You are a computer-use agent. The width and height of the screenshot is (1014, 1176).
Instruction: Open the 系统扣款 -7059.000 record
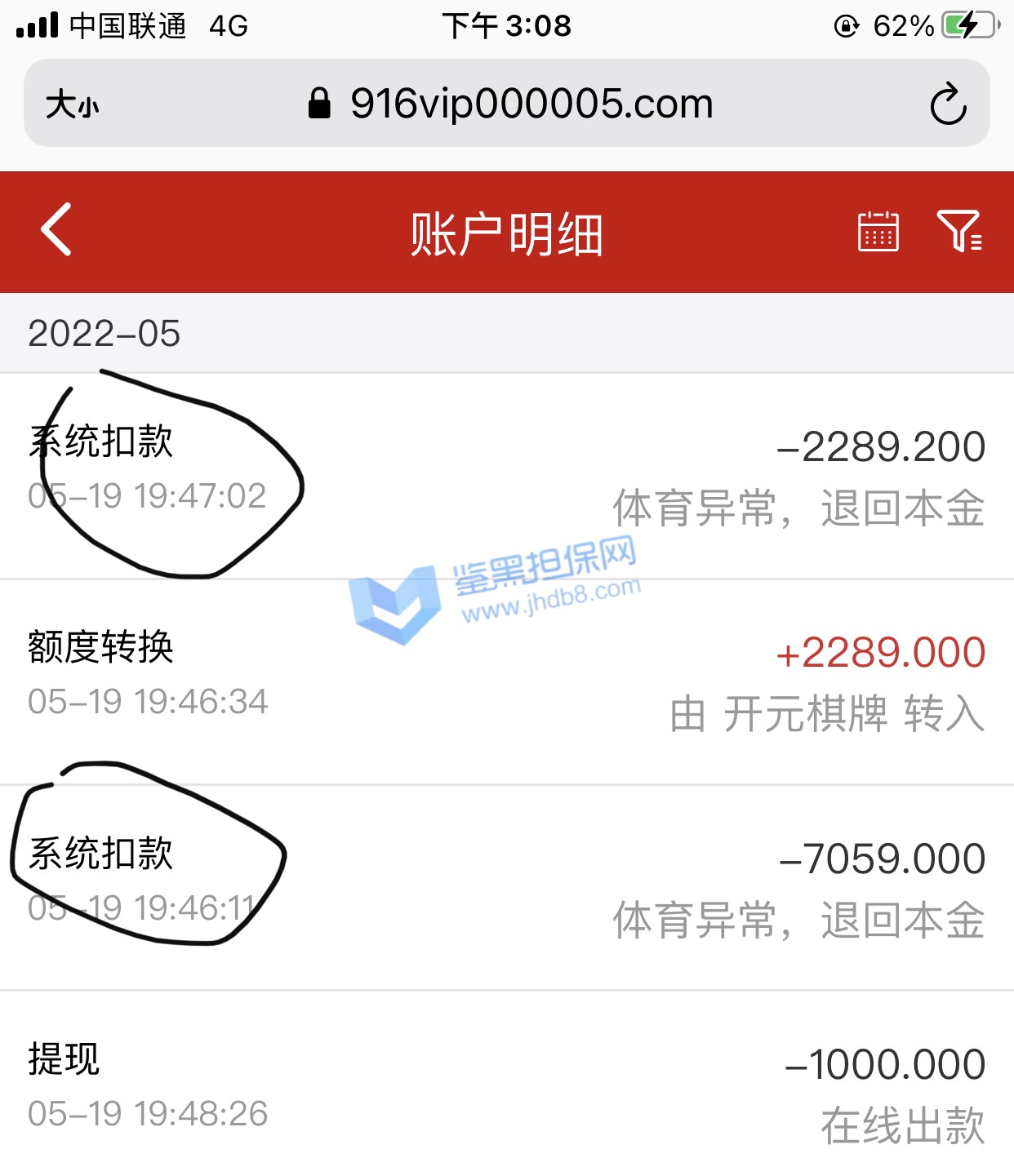point(506,888)
